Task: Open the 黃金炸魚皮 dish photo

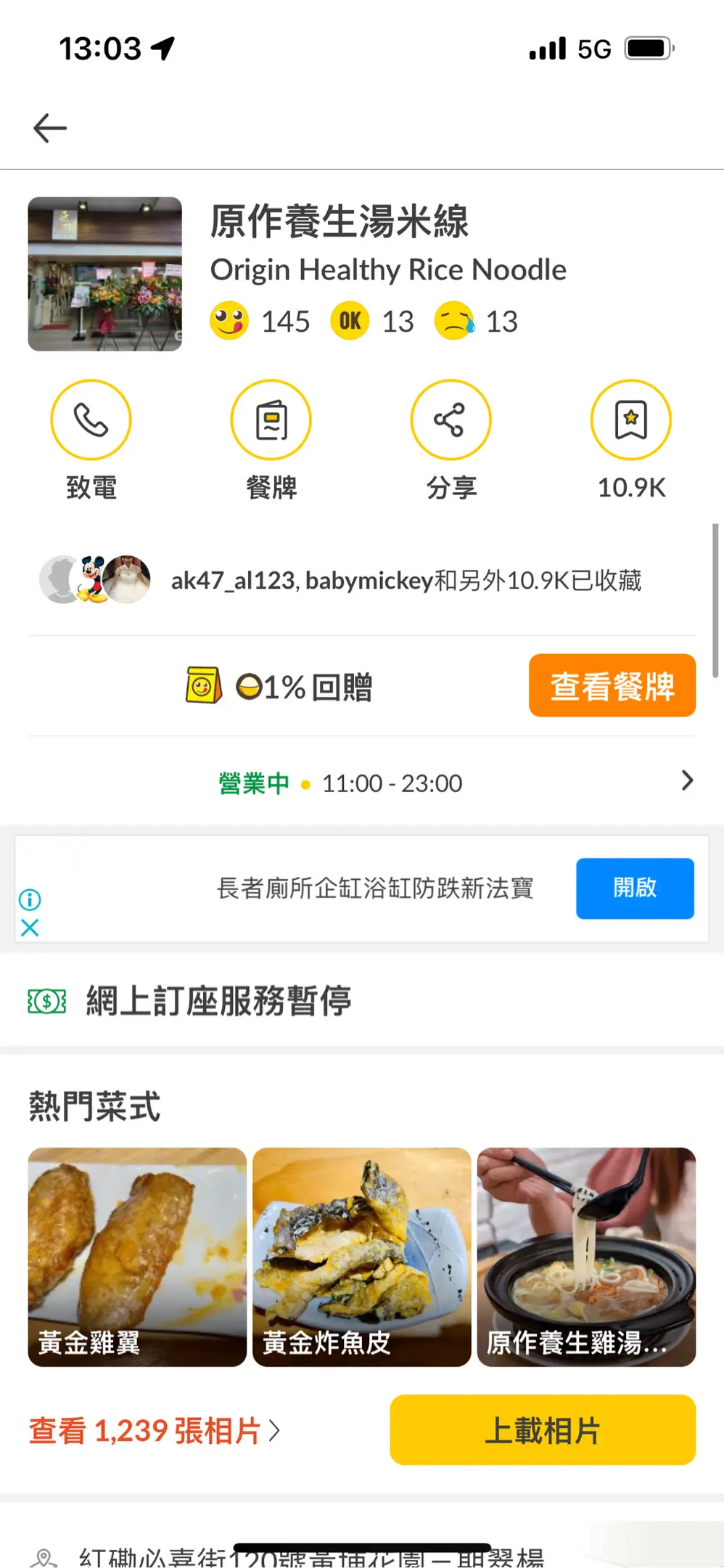Action: coord(361,1257)
